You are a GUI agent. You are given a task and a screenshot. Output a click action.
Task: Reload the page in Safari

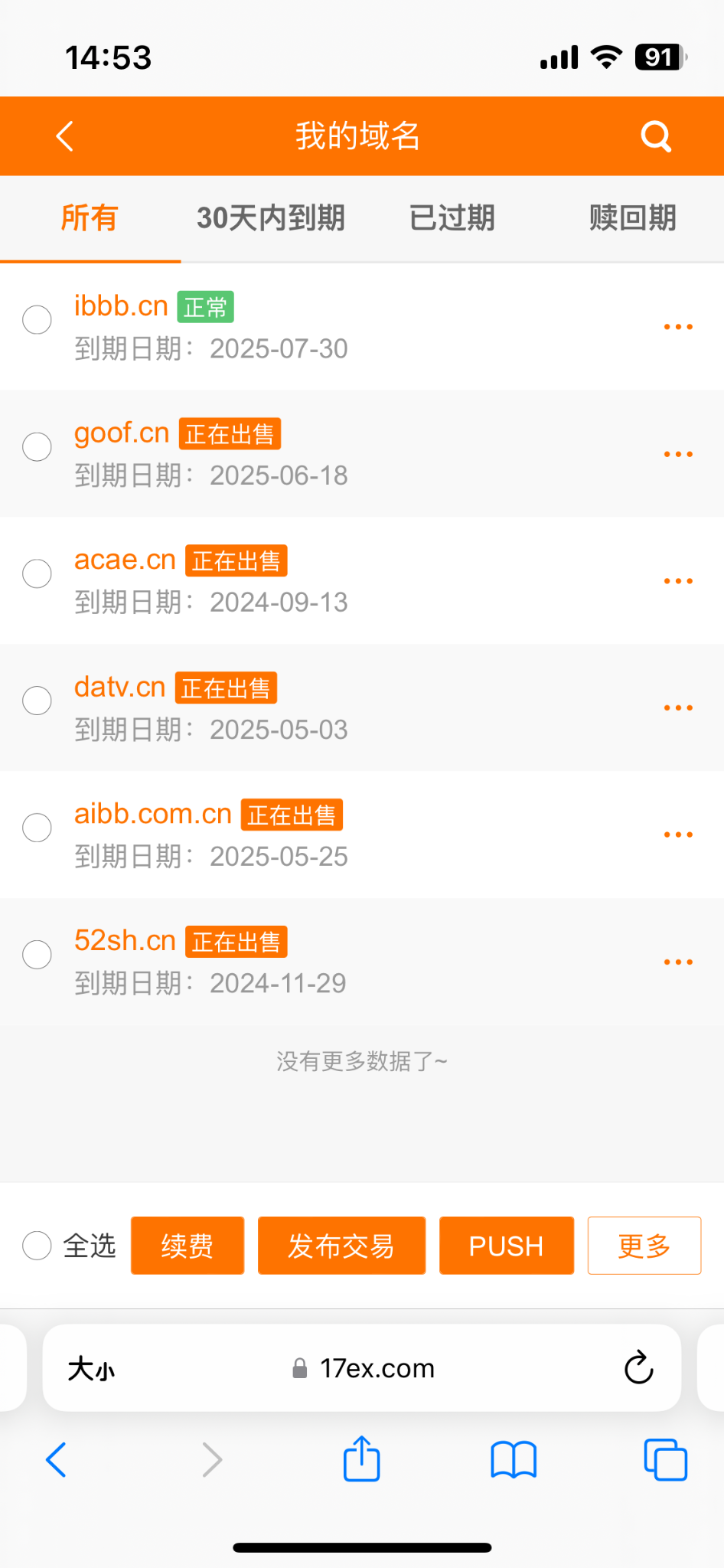(x=638, y=1368)
